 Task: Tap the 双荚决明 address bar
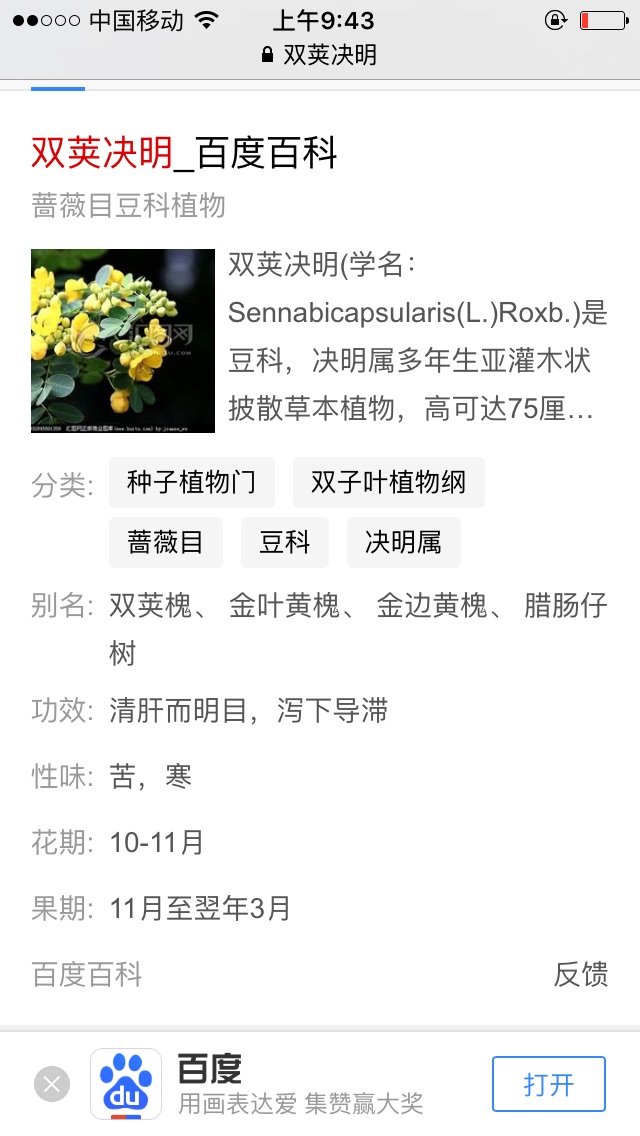click(x=320, y=54)
